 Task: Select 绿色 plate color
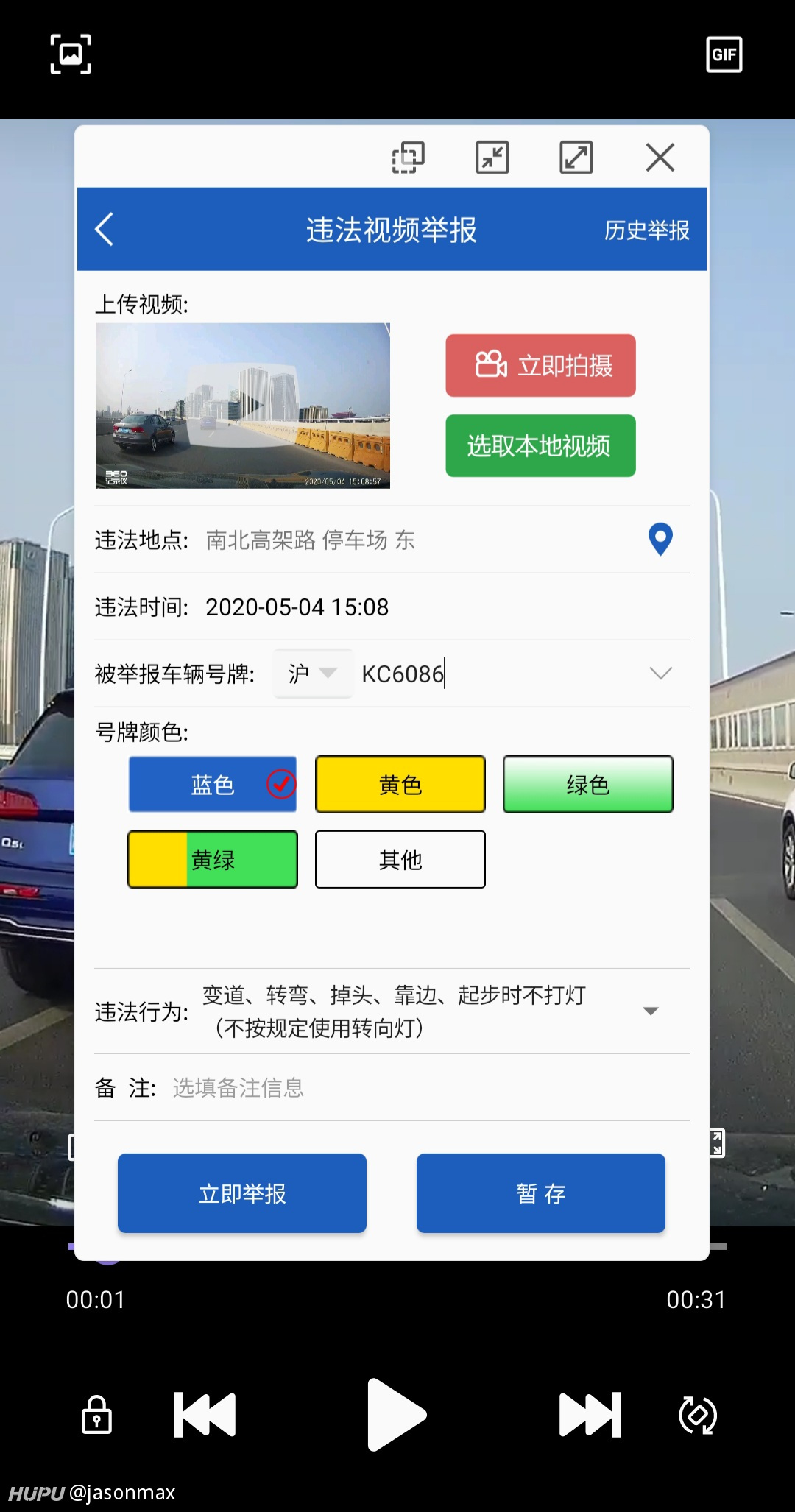[x=587, y=784]
